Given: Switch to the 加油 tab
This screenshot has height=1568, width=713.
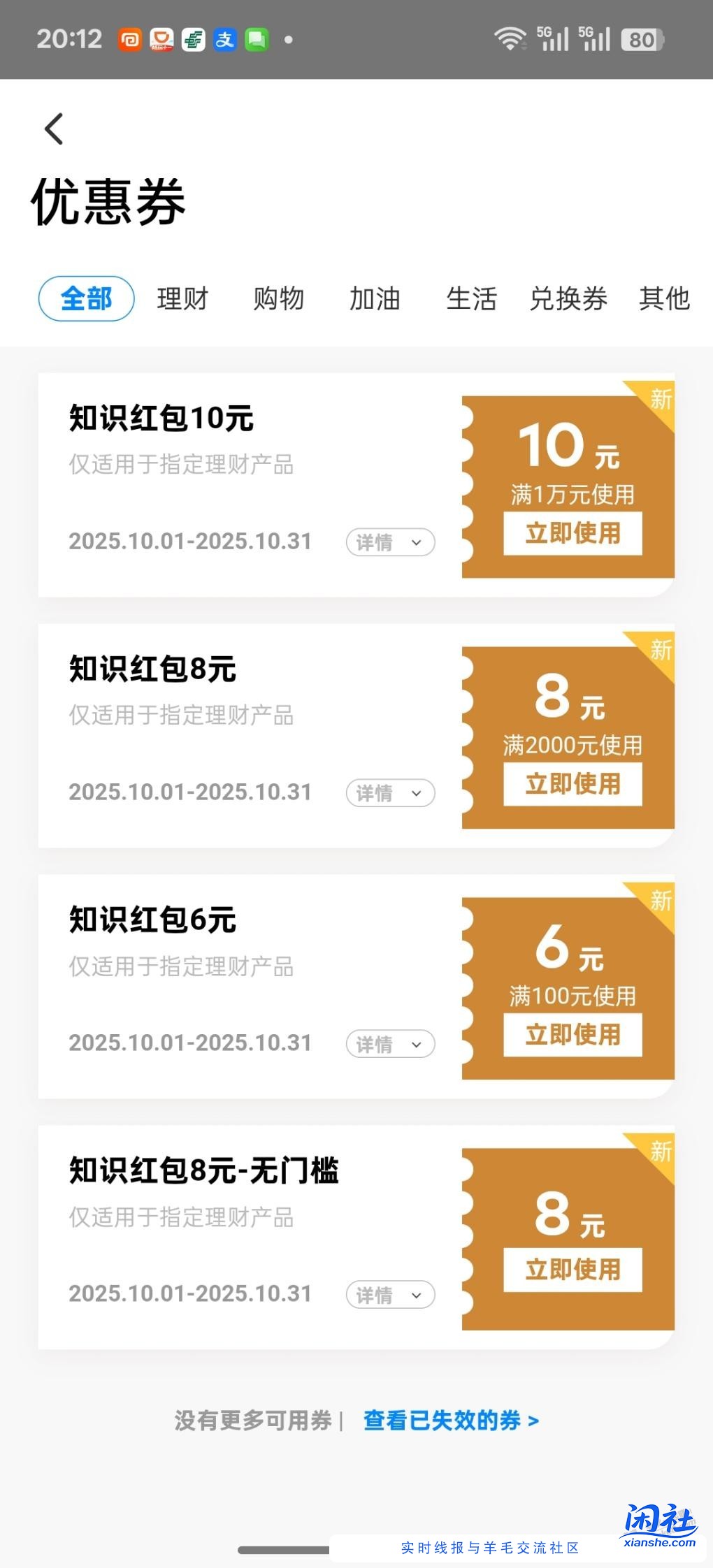Looking at the screenshot, I should coord(375,298).
